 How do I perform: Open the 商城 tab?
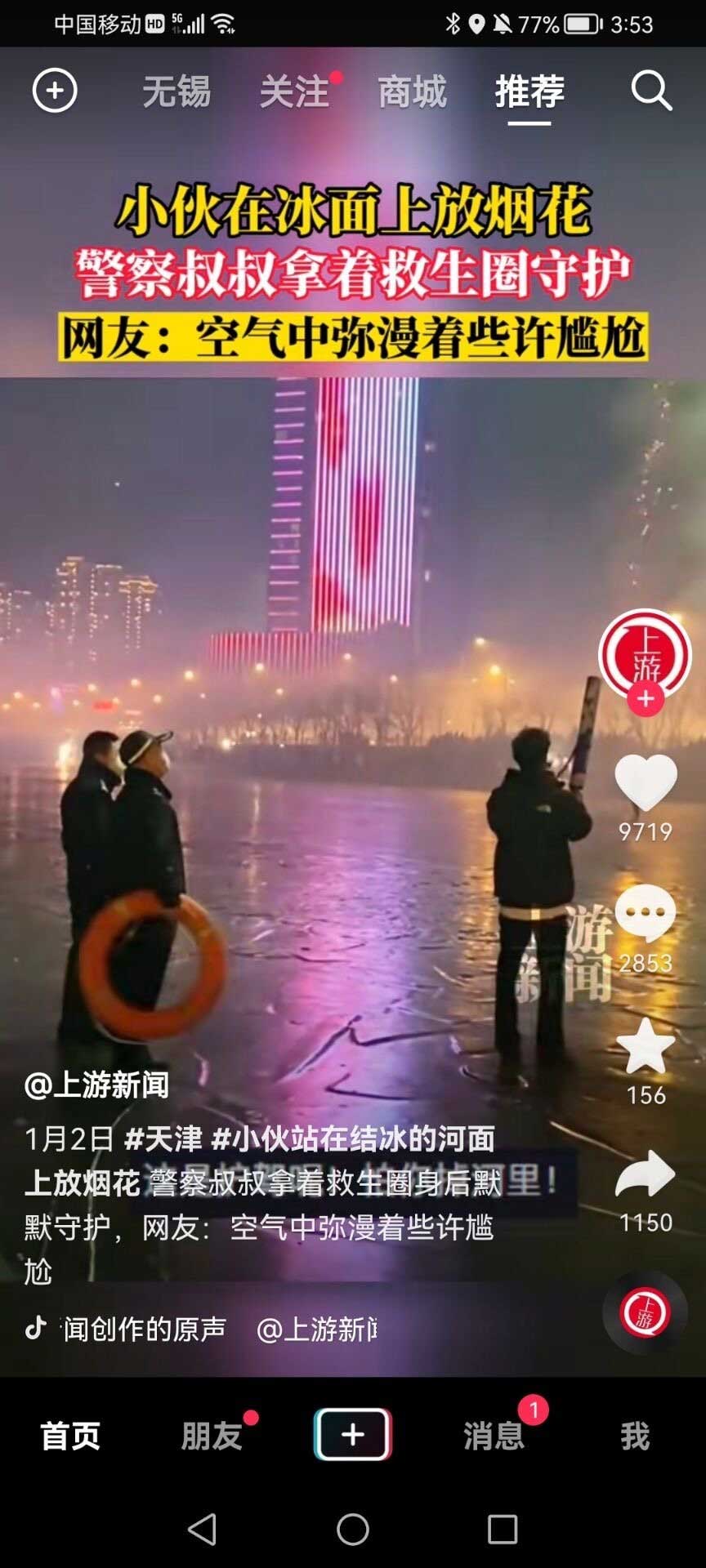click(412, 91)
